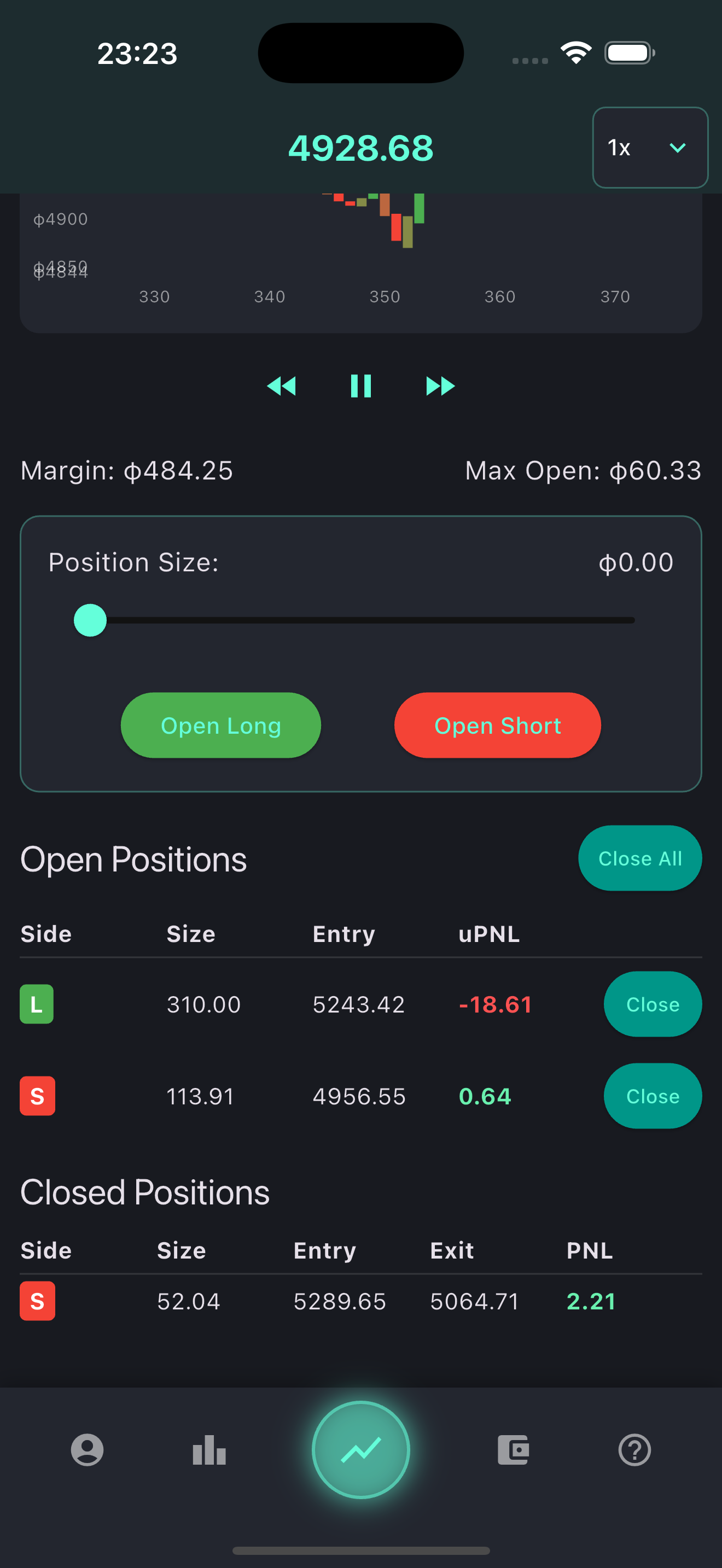The height and width of the screenshot is (1568, 722).
Task: Open the wallet tab
Action: (x=513, y=1450)
